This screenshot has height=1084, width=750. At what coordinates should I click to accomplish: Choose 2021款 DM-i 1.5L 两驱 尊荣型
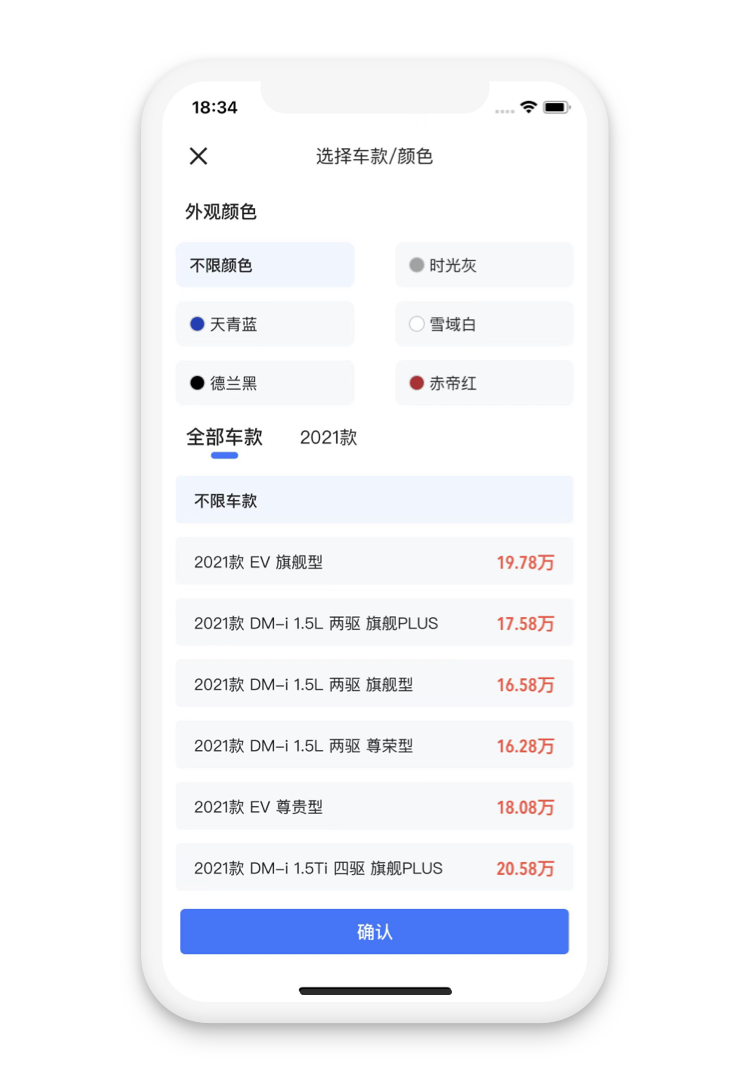pyautogui.click(x=374, y=746)
